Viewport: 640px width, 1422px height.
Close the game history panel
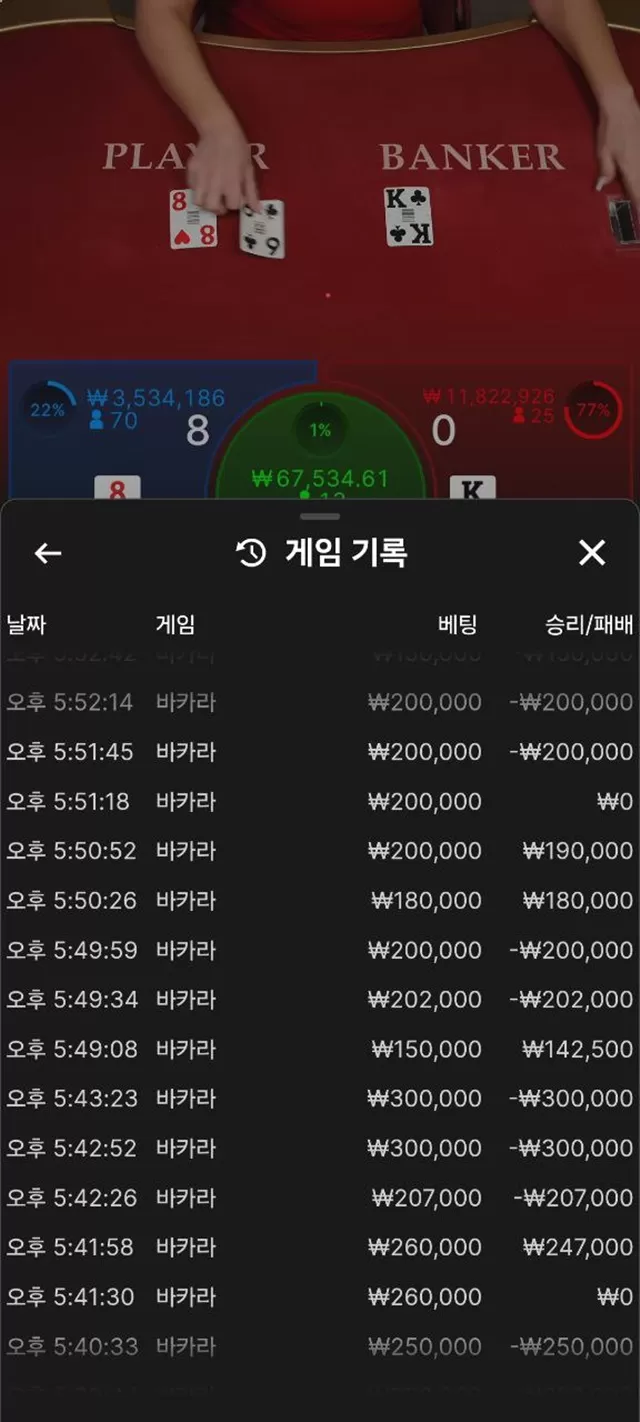(592, 553)
